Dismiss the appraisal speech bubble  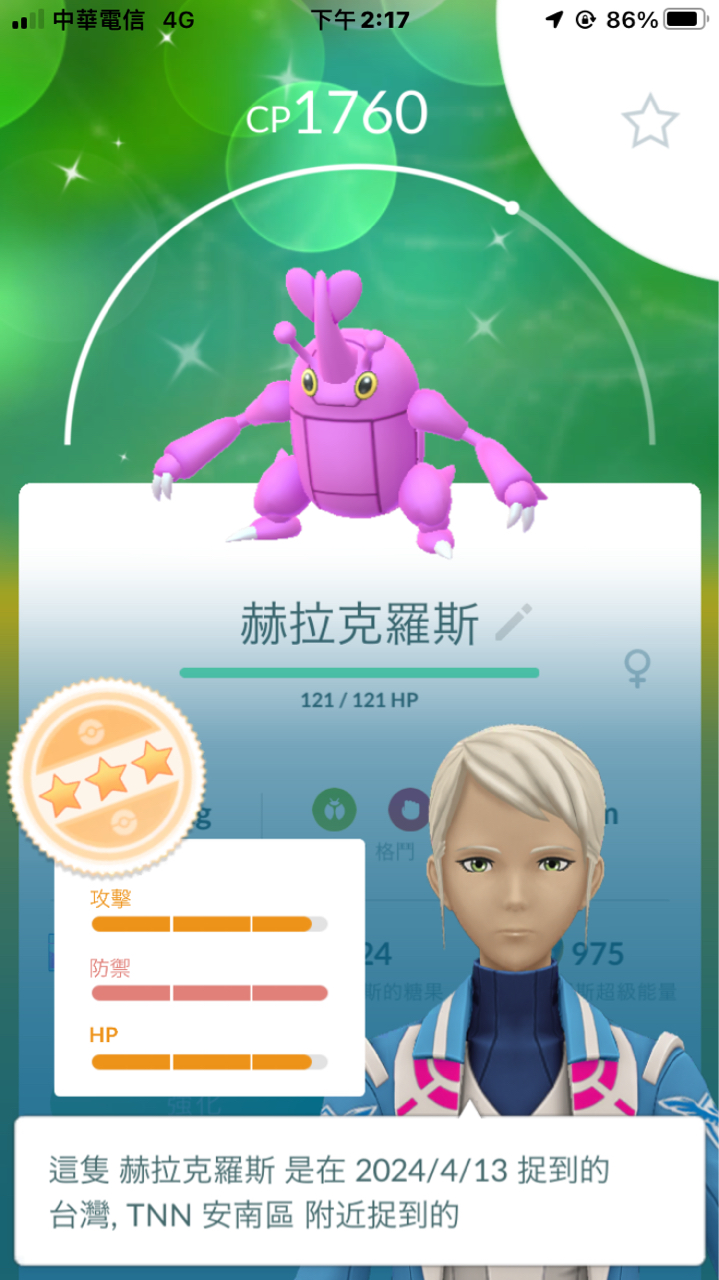[x=359, y=1191]
